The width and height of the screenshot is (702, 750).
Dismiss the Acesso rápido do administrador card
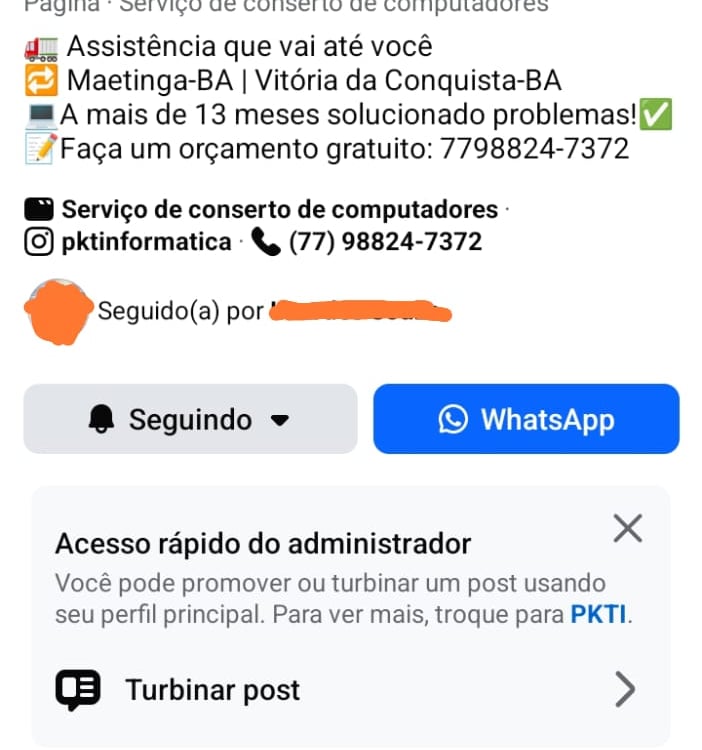(627, 528)
